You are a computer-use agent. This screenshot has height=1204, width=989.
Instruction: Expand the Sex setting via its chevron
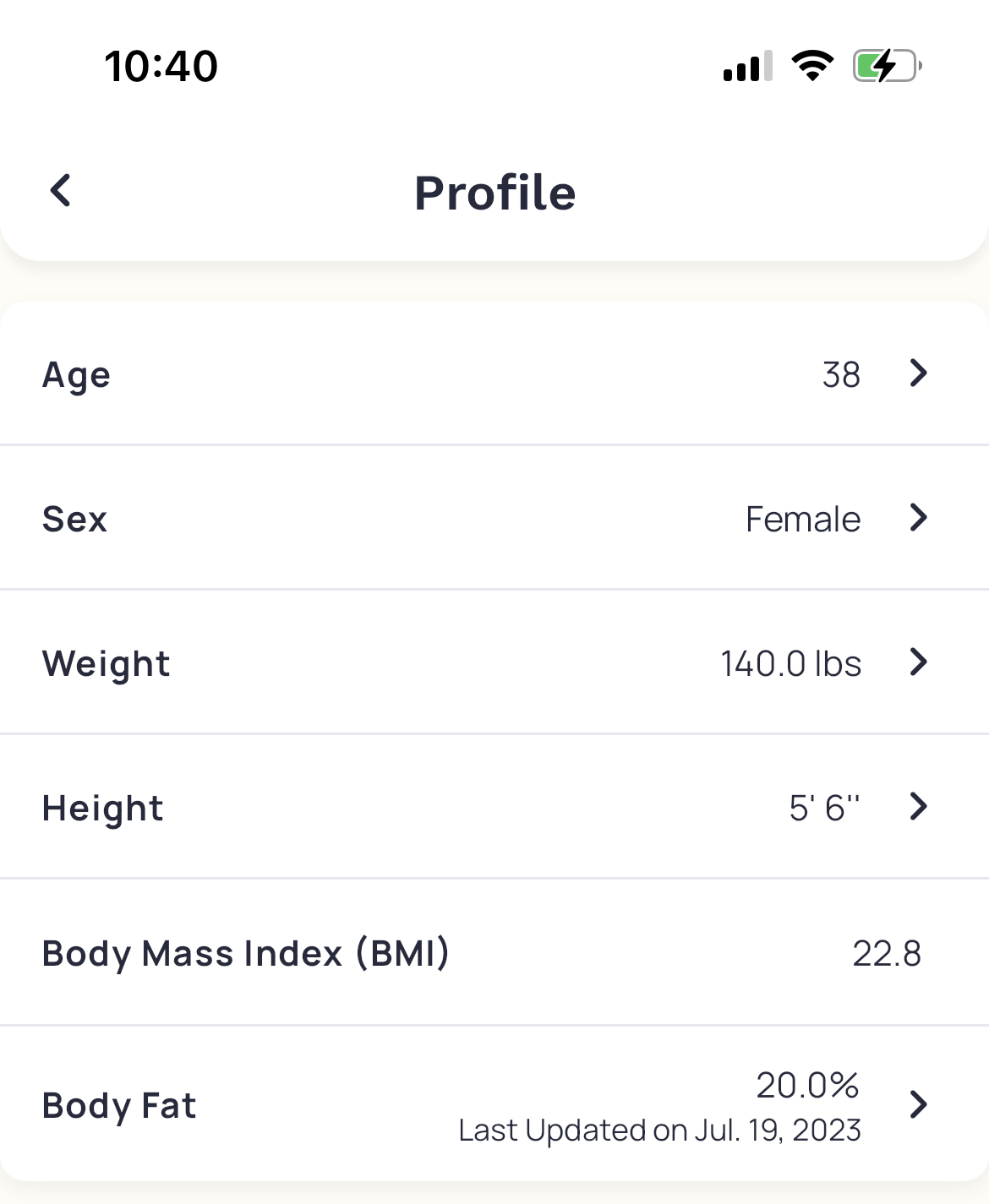point(918,518)
